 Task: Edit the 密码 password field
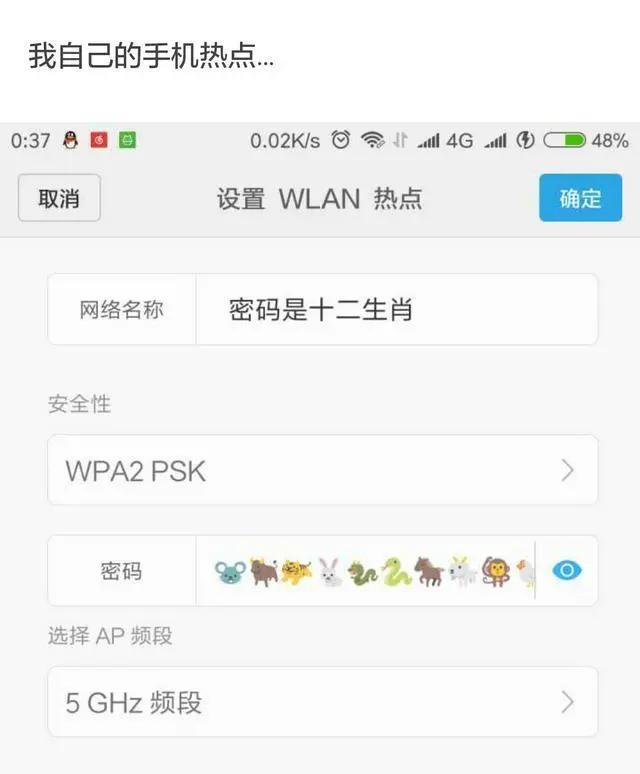[x=370, y=571]
